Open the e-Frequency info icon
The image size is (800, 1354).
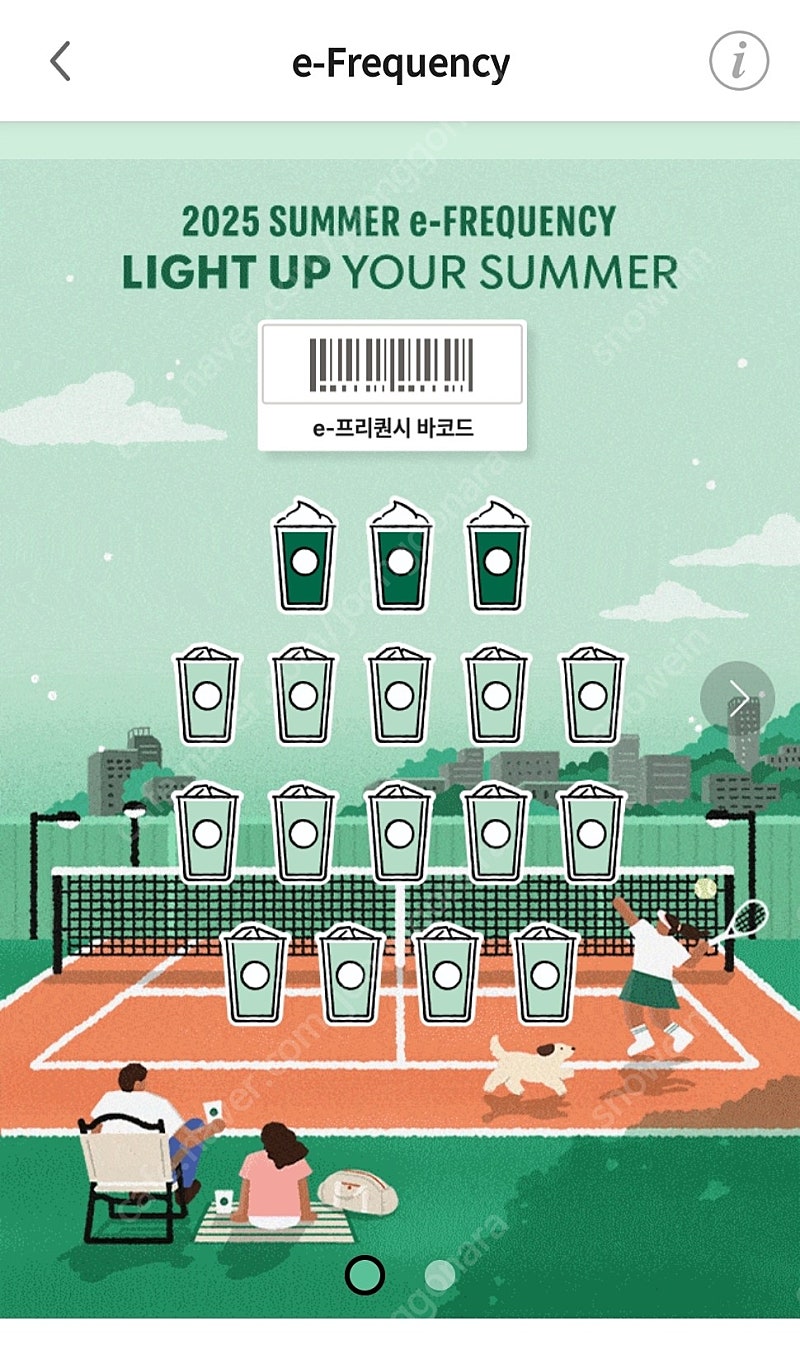[x=739, y=62]
